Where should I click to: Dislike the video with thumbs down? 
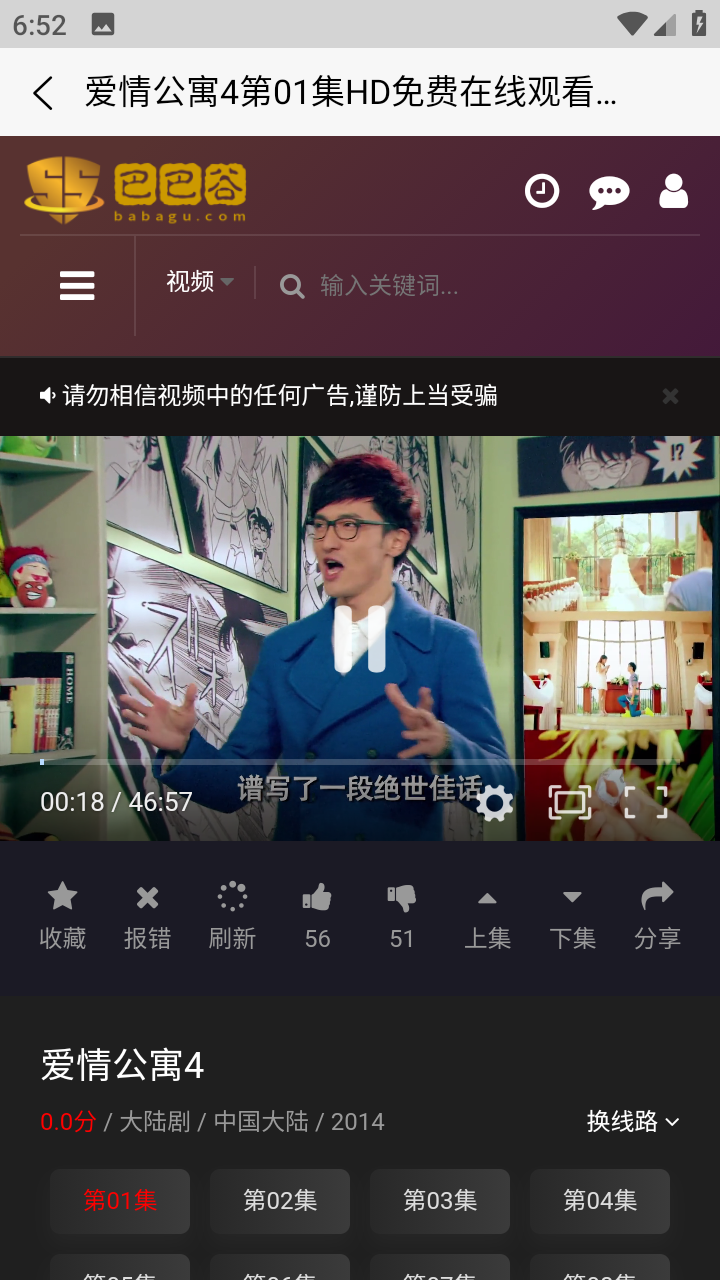click(x=402, y=916)
